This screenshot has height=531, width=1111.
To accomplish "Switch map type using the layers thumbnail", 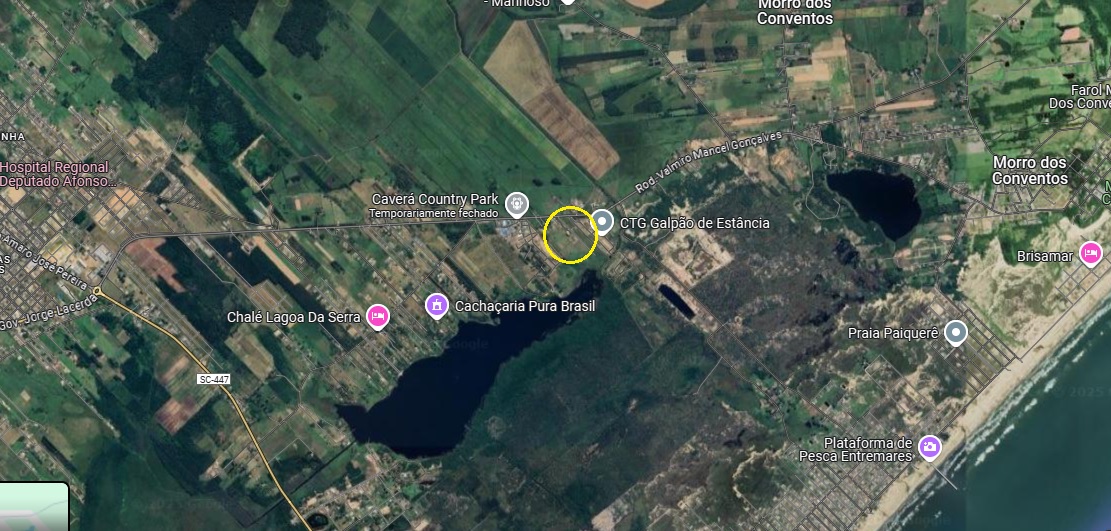I will click(33, 508).
